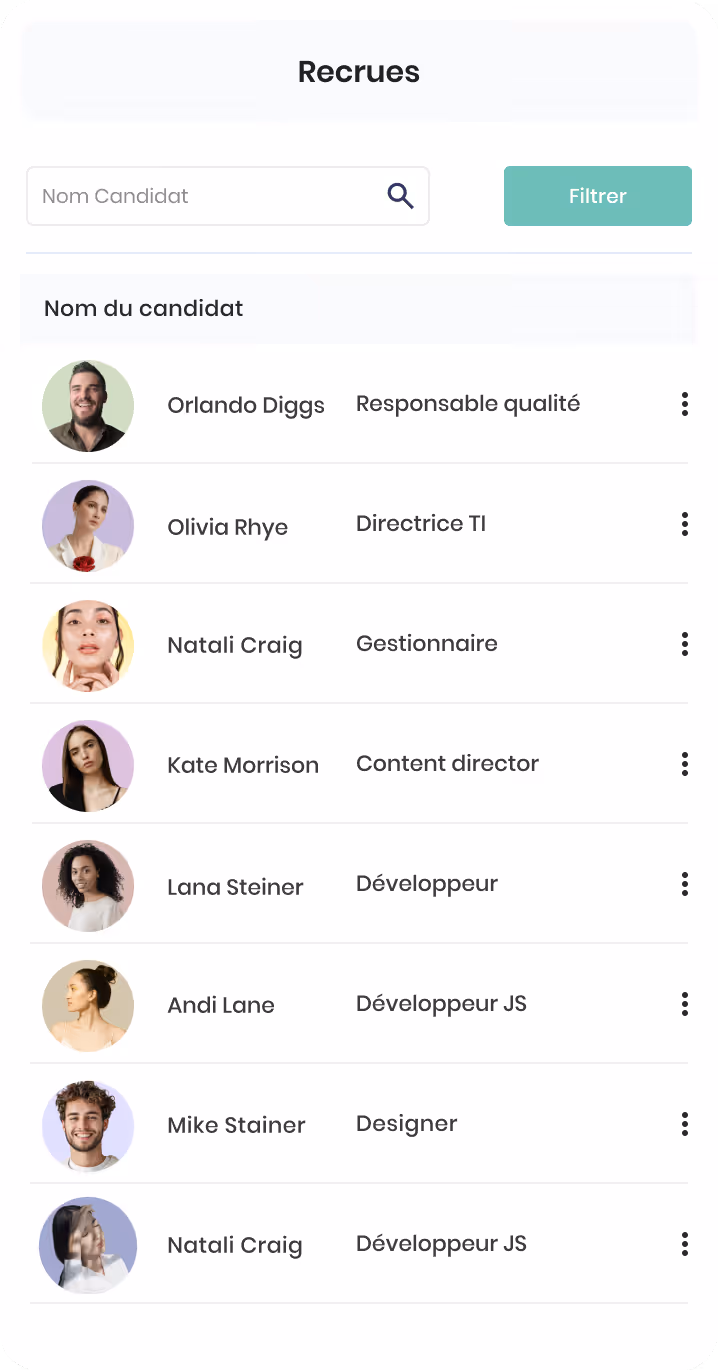Open the three-dot menu for Orlando Diggs
The height and width of the screenshot is (1370, 718).
685,404
